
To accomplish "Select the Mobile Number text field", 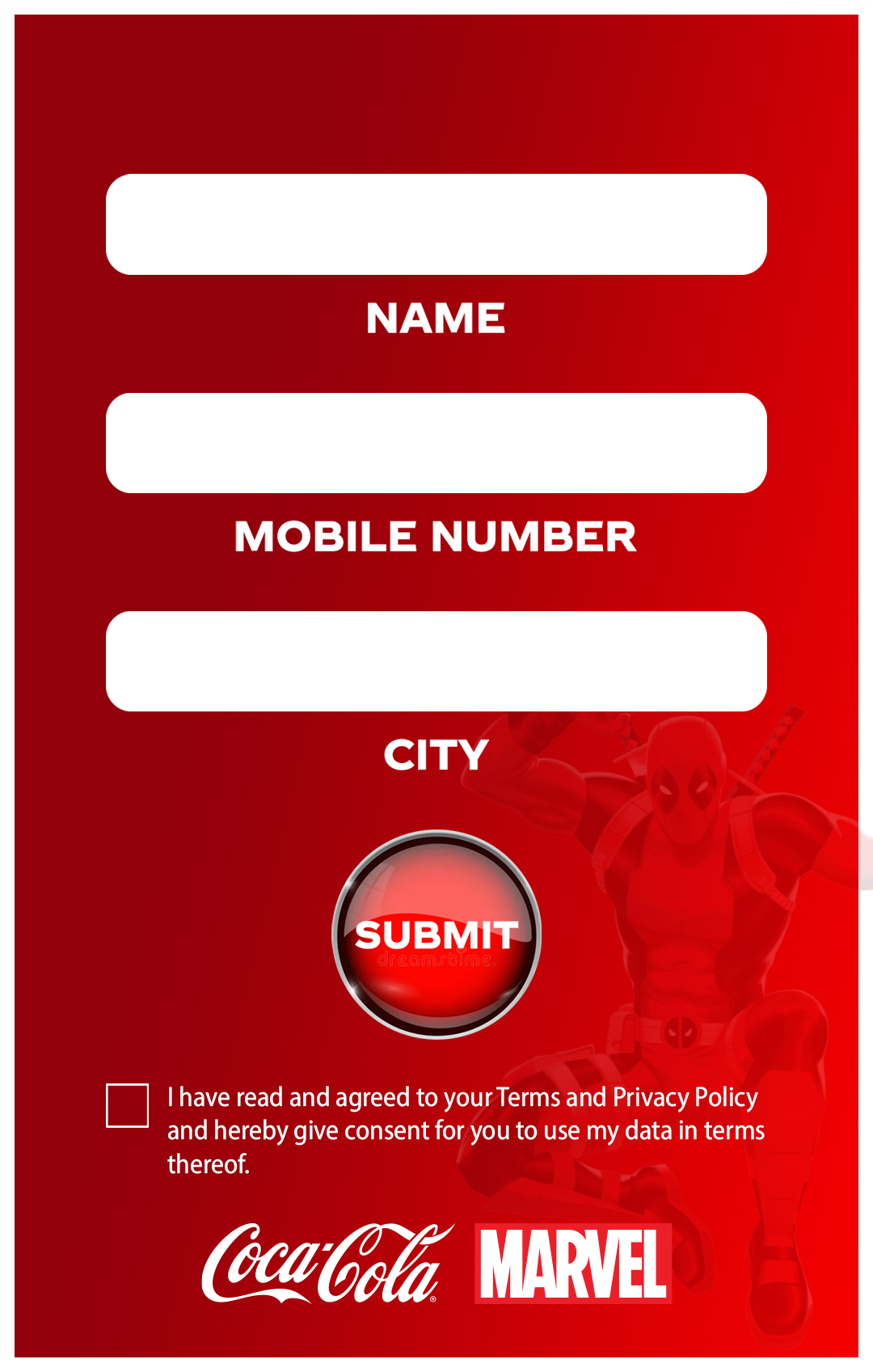I will (436, 443).
